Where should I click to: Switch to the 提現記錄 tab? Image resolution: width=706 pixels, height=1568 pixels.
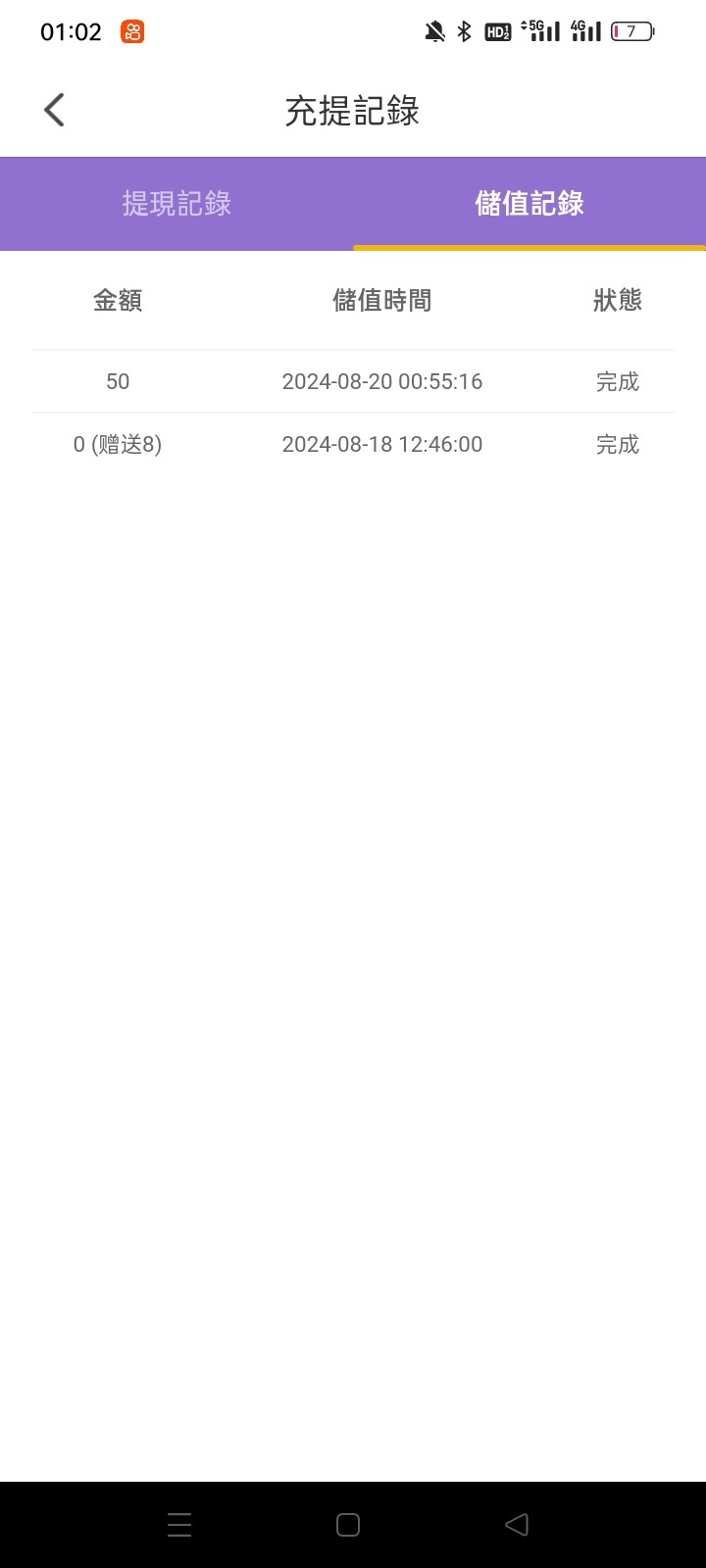point(176,204)
